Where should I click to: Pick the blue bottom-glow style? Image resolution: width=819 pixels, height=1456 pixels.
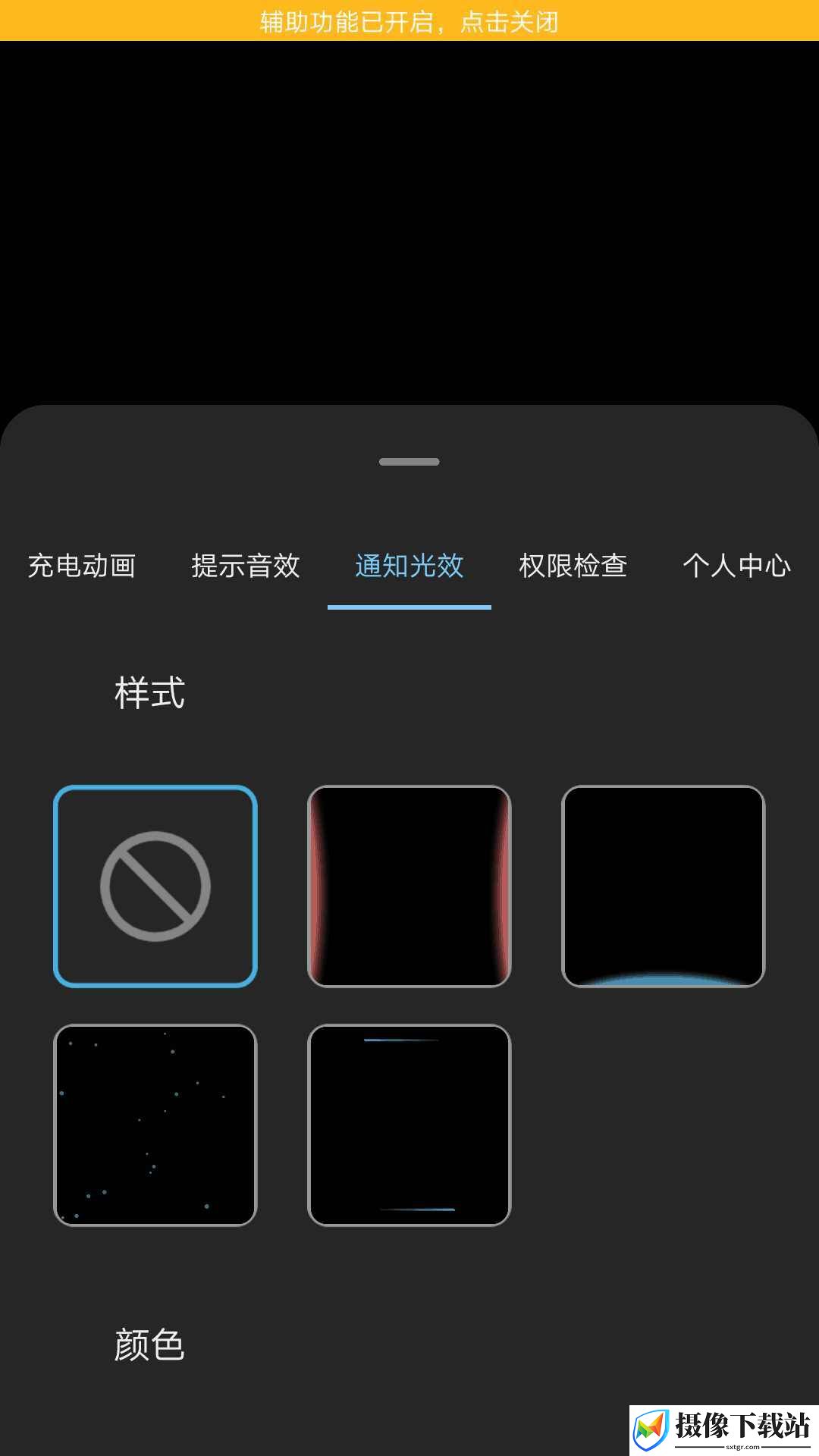click(x=664, y=886)
